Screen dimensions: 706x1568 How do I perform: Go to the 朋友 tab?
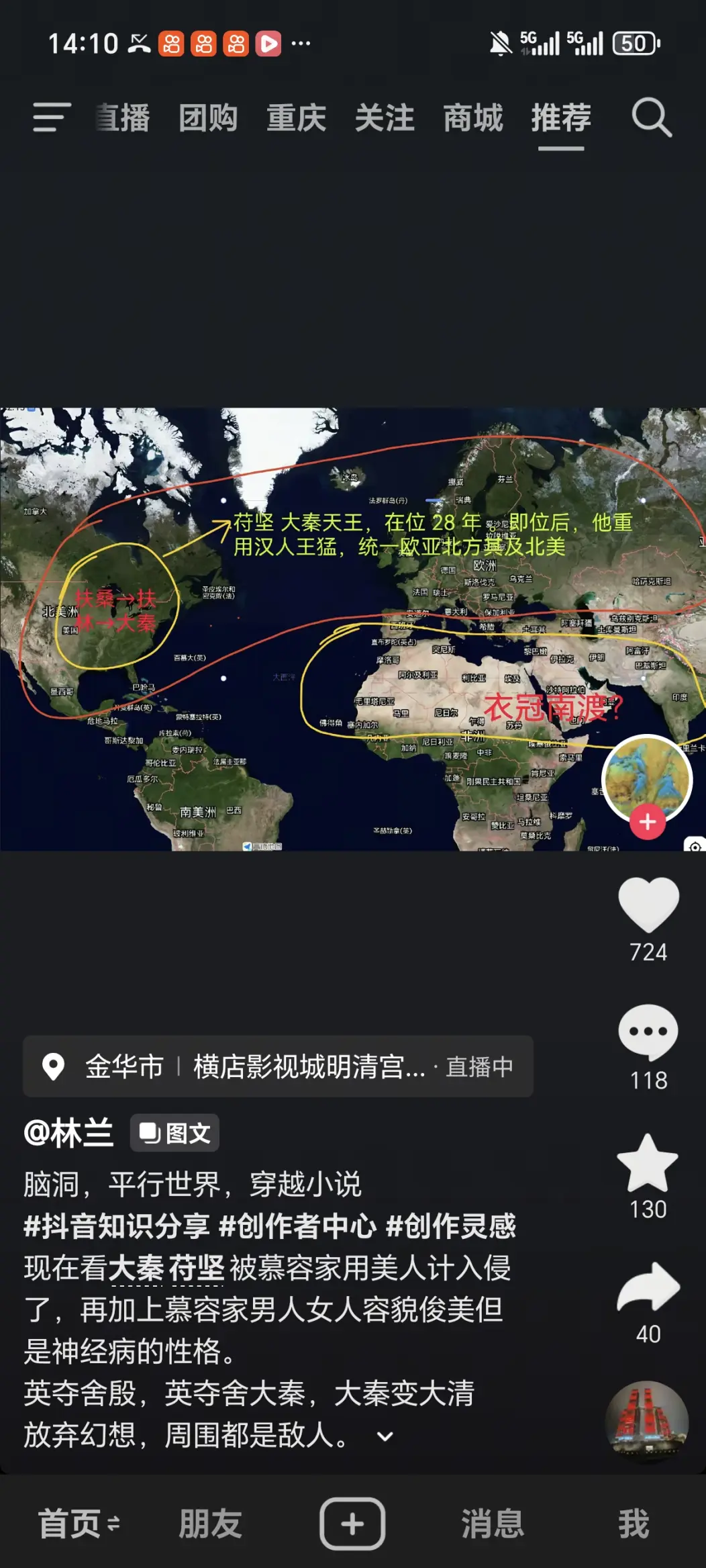[x=210, y=1524]
